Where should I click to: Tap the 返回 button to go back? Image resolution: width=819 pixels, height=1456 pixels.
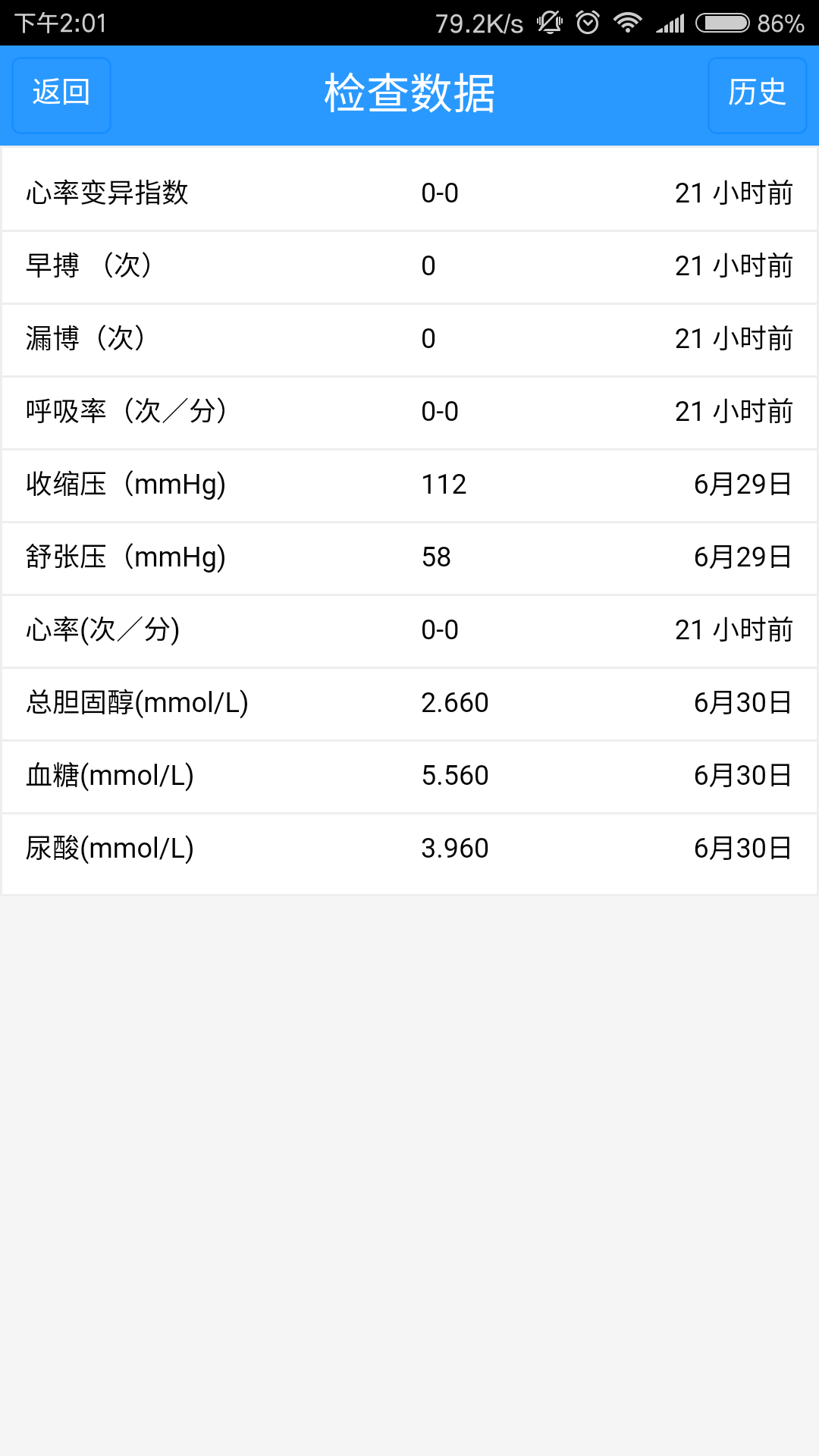point(61,95)
